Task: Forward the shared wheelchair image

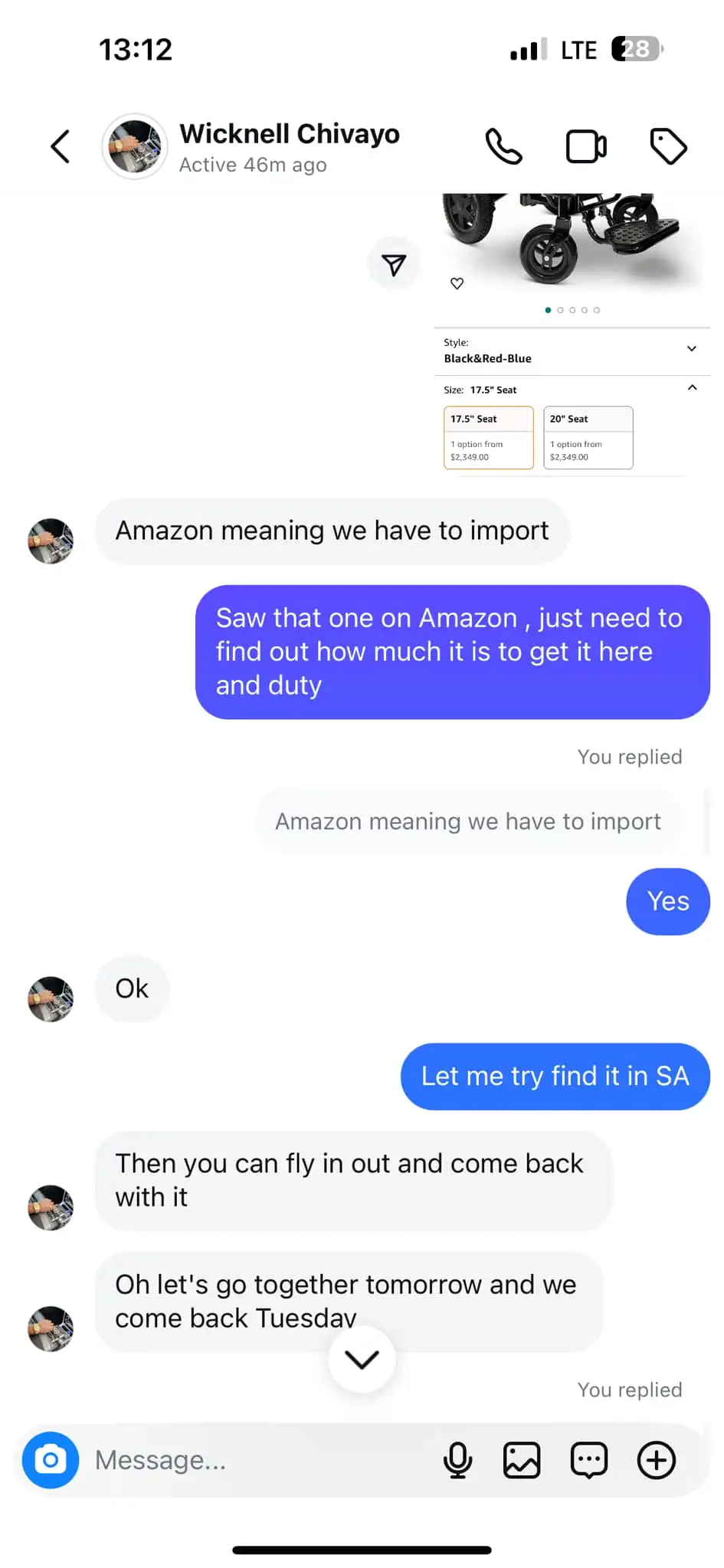Action: point(394,265)
